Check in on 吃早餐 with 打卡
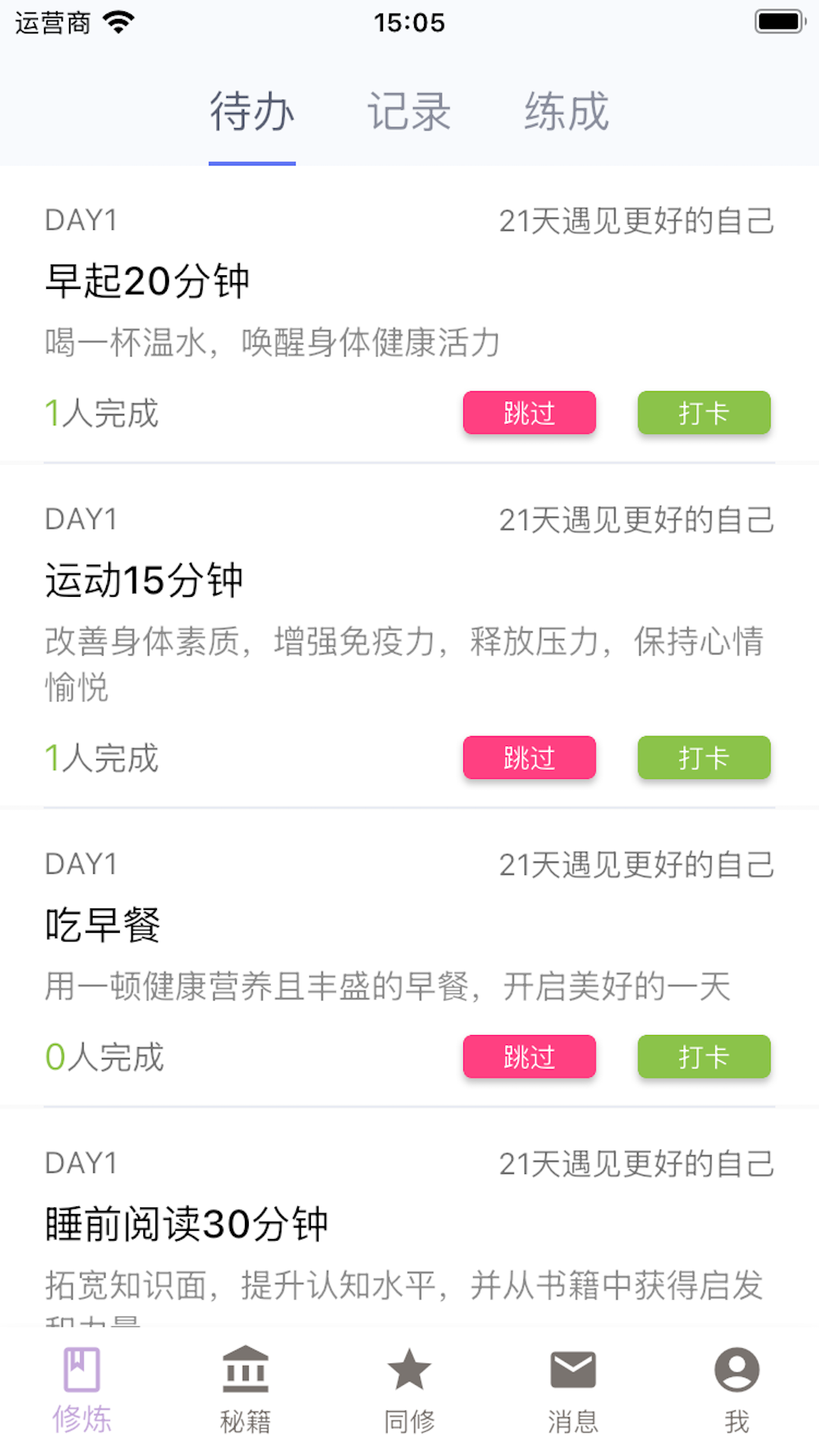 [x=704, y=1056]
